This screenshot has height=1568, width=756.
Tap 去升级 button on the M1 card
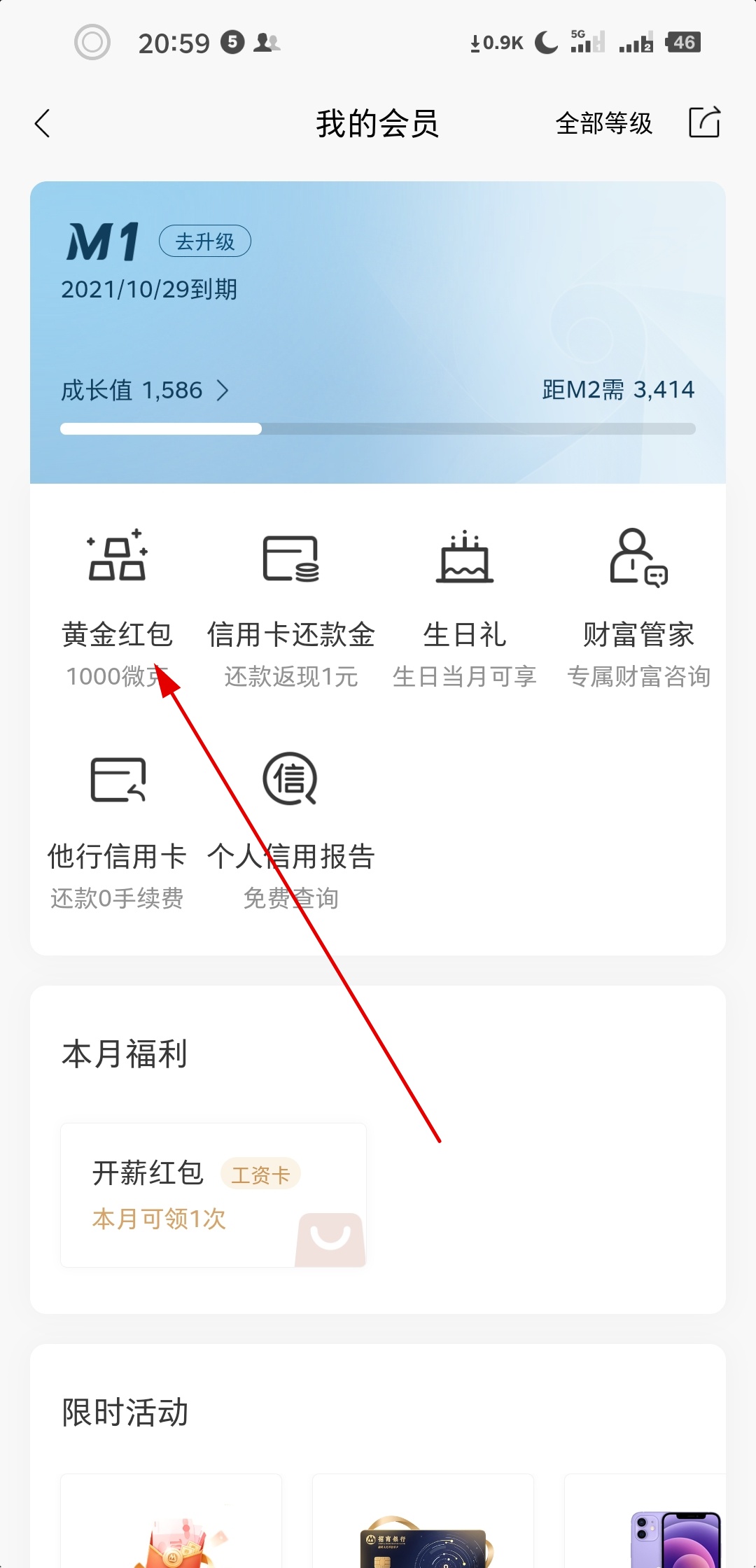204,241
